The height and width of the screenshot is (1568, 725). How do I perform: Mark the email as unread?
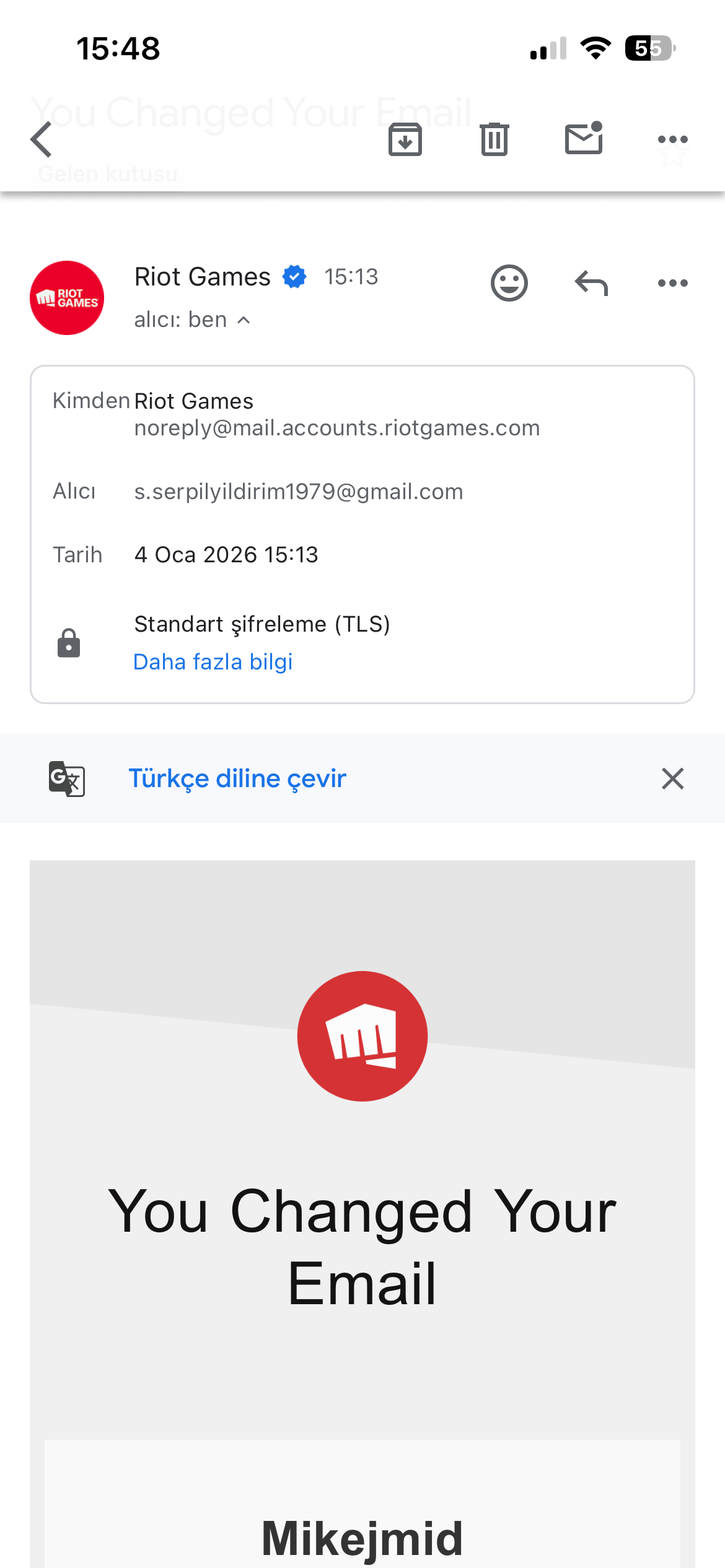(x=584, y=138)
